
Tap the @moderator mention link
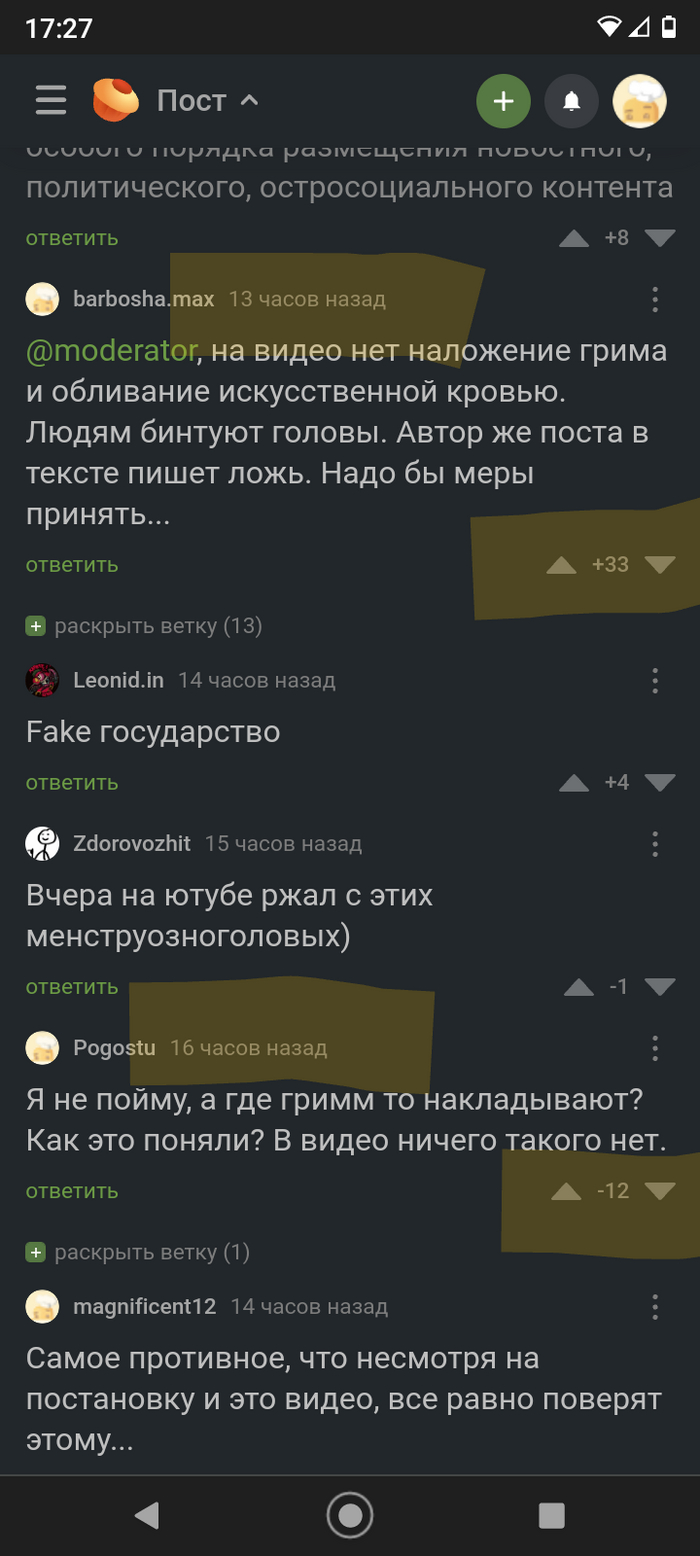point(112,352)
